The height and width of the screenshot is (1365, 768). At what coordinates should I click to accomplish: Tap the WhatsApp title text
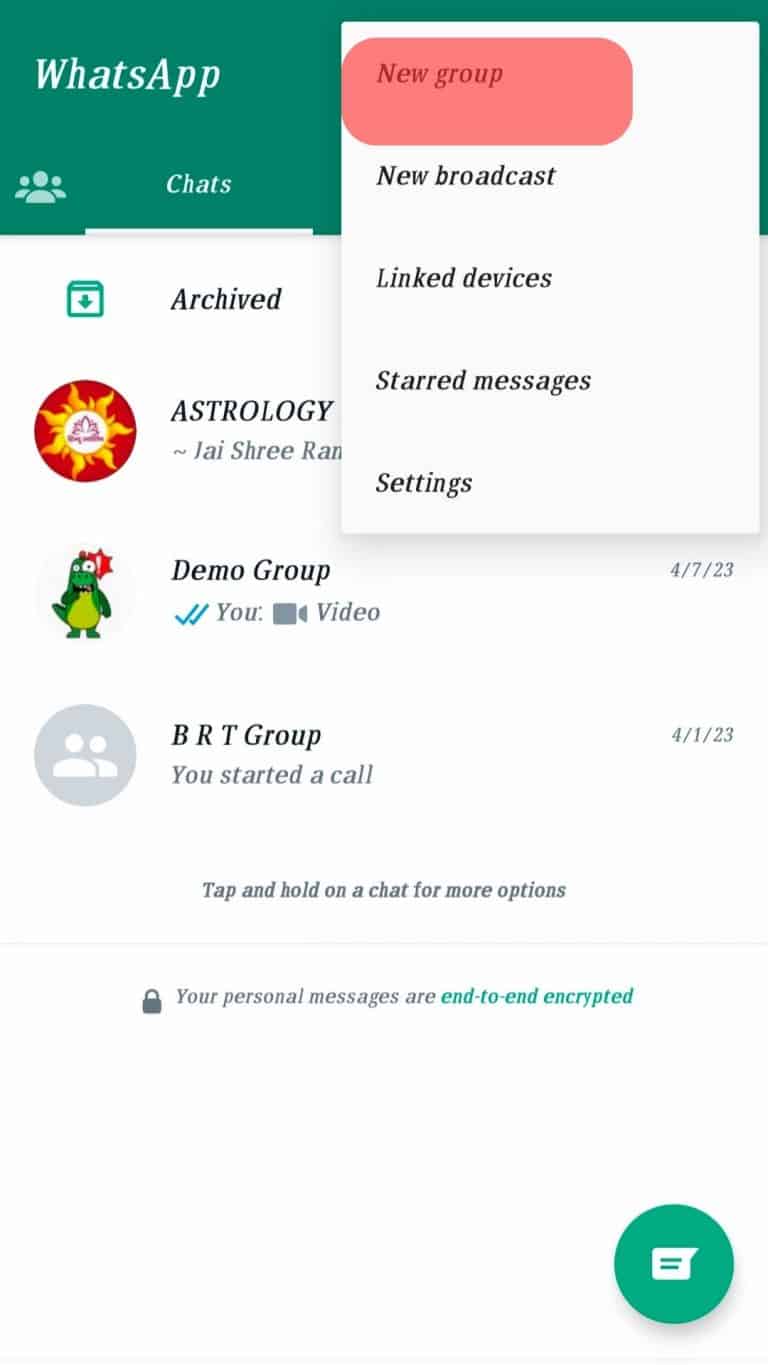point(127,74)
